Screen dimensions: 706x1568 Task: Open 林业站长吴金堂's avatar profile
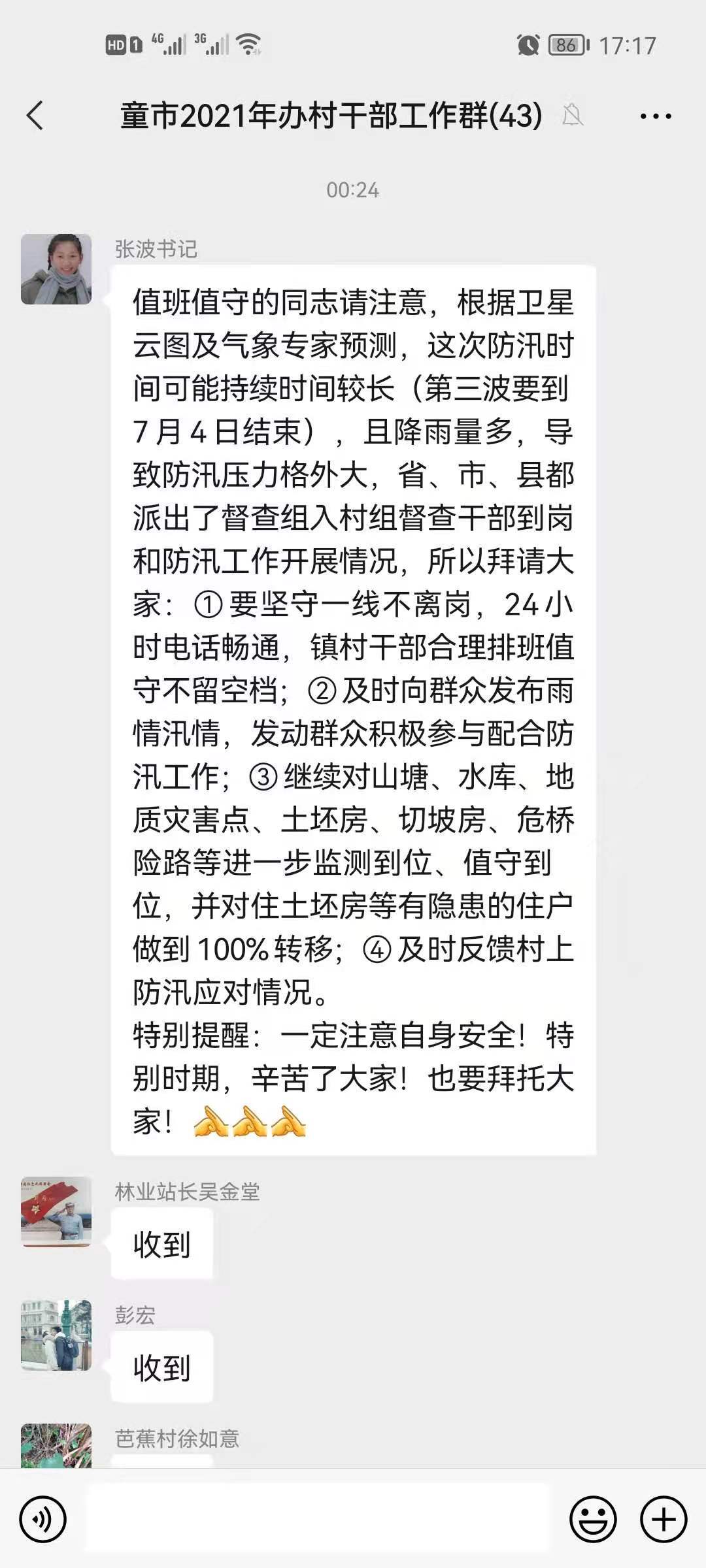56,1212
